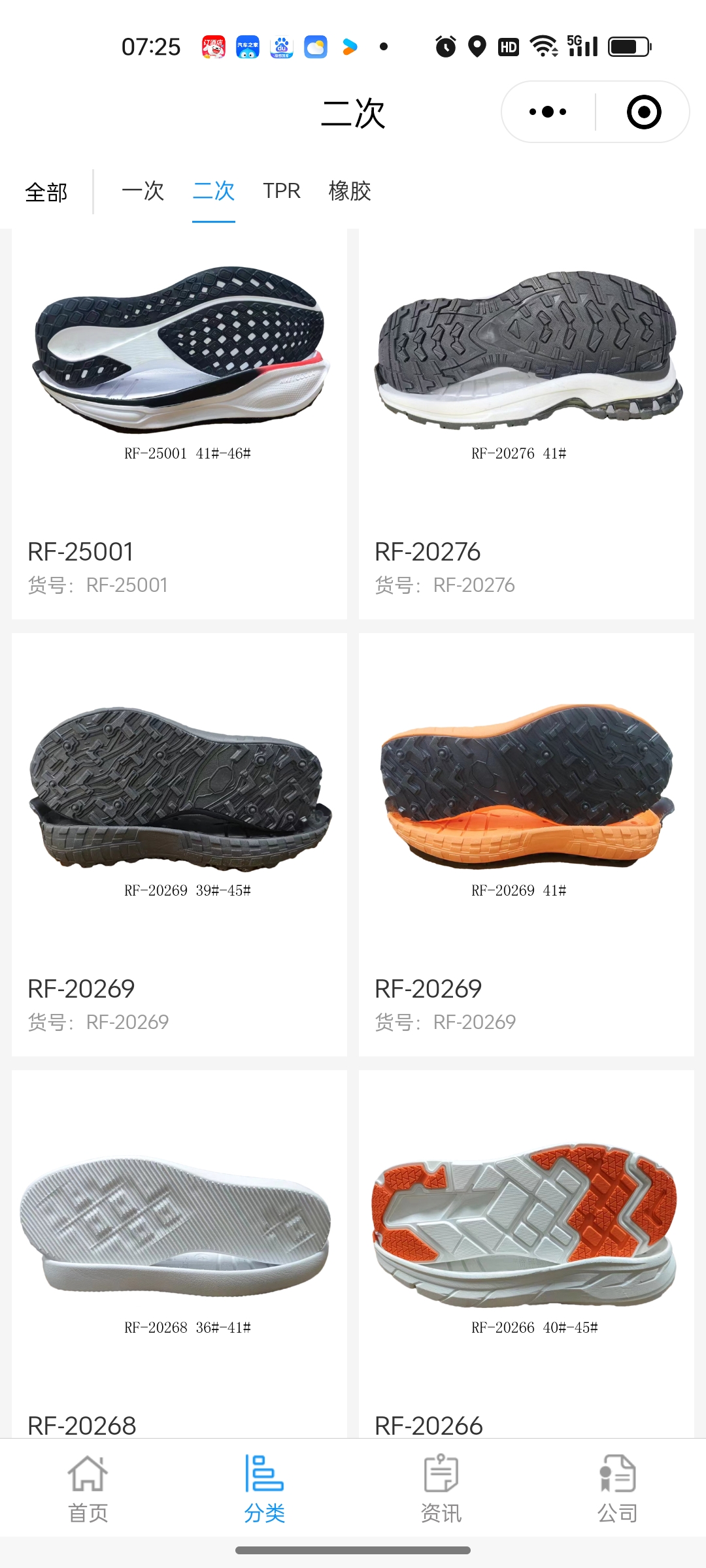Open the mini program more options menu
This screenshot has height=1568, width=706.
(x=548, y=112)
